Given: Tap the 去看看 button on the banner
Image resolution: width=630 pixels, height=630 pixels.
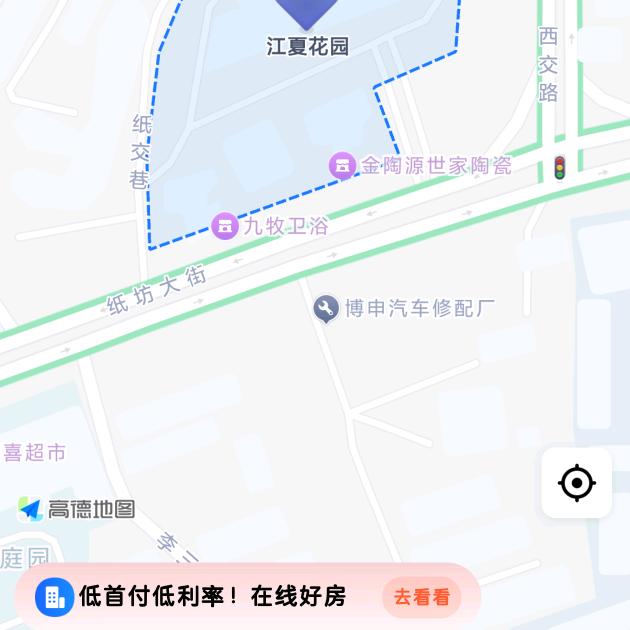Looking at the screenshot, I should [x=421, y=597].
